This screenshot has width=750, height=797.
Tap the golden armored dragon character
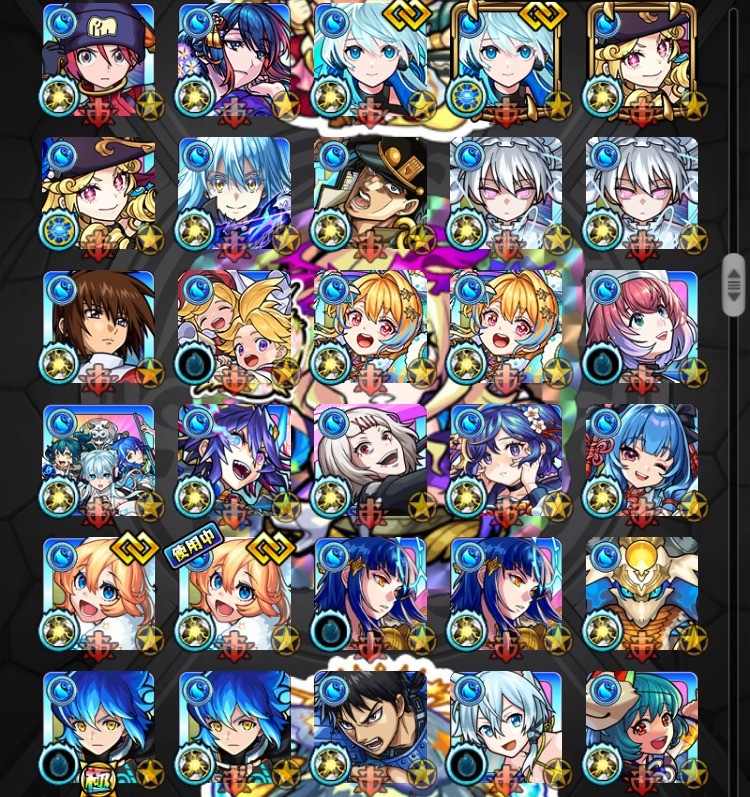pyautogui.click(x=642, y=594)
